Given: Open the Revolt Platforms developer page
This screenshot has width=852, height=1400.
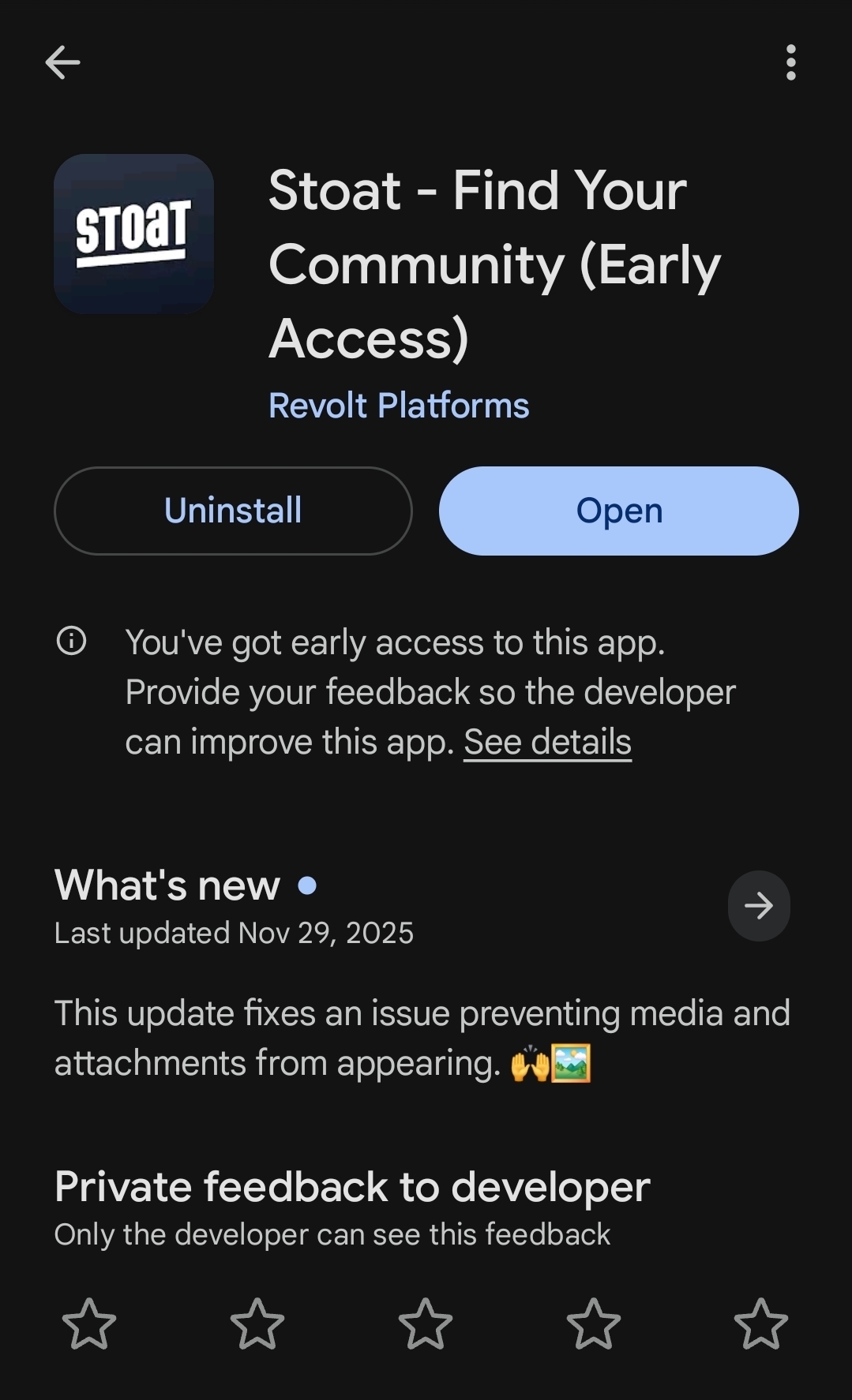Looking at the screenshot, I should click(398, 406).
